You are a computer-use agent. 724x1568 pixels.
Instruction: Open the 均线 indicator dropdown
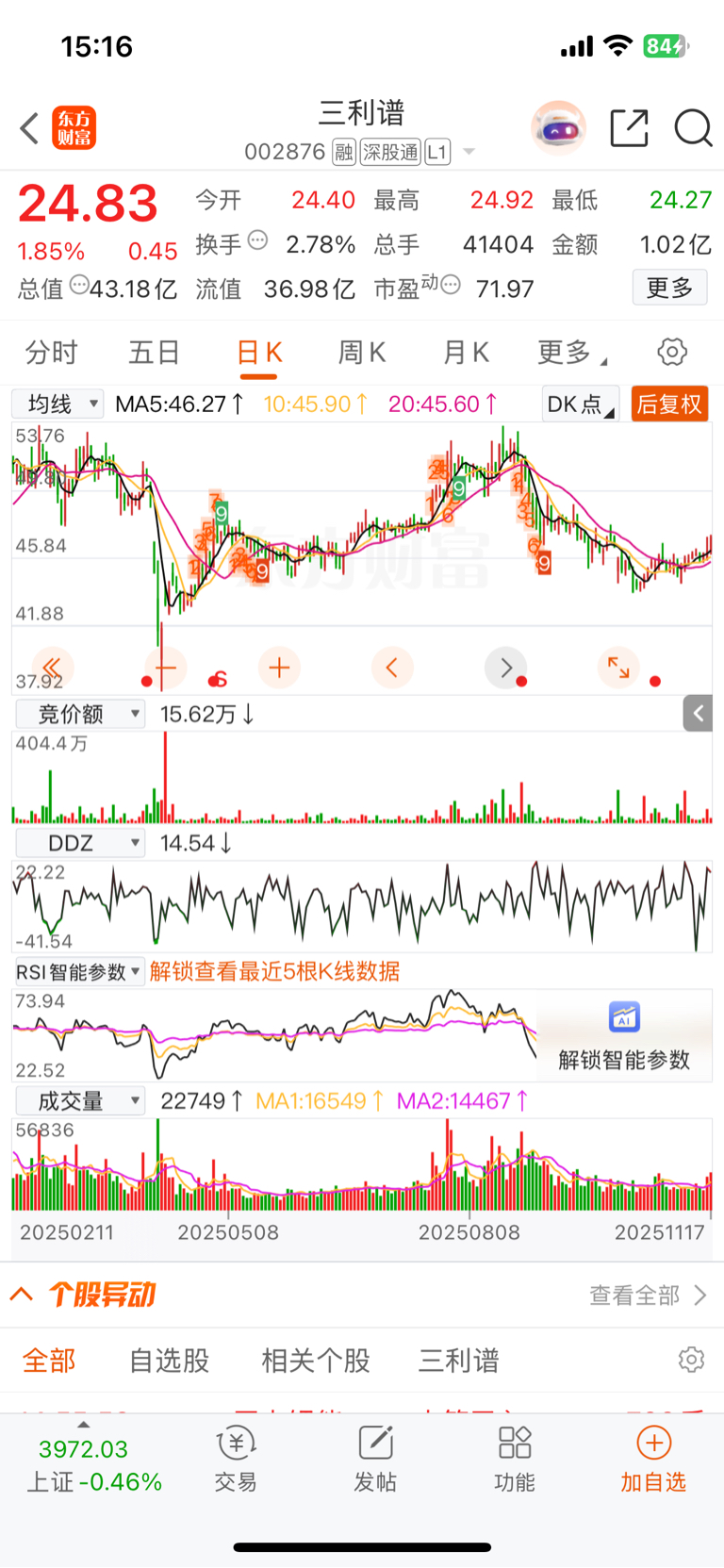pos(58,404)
